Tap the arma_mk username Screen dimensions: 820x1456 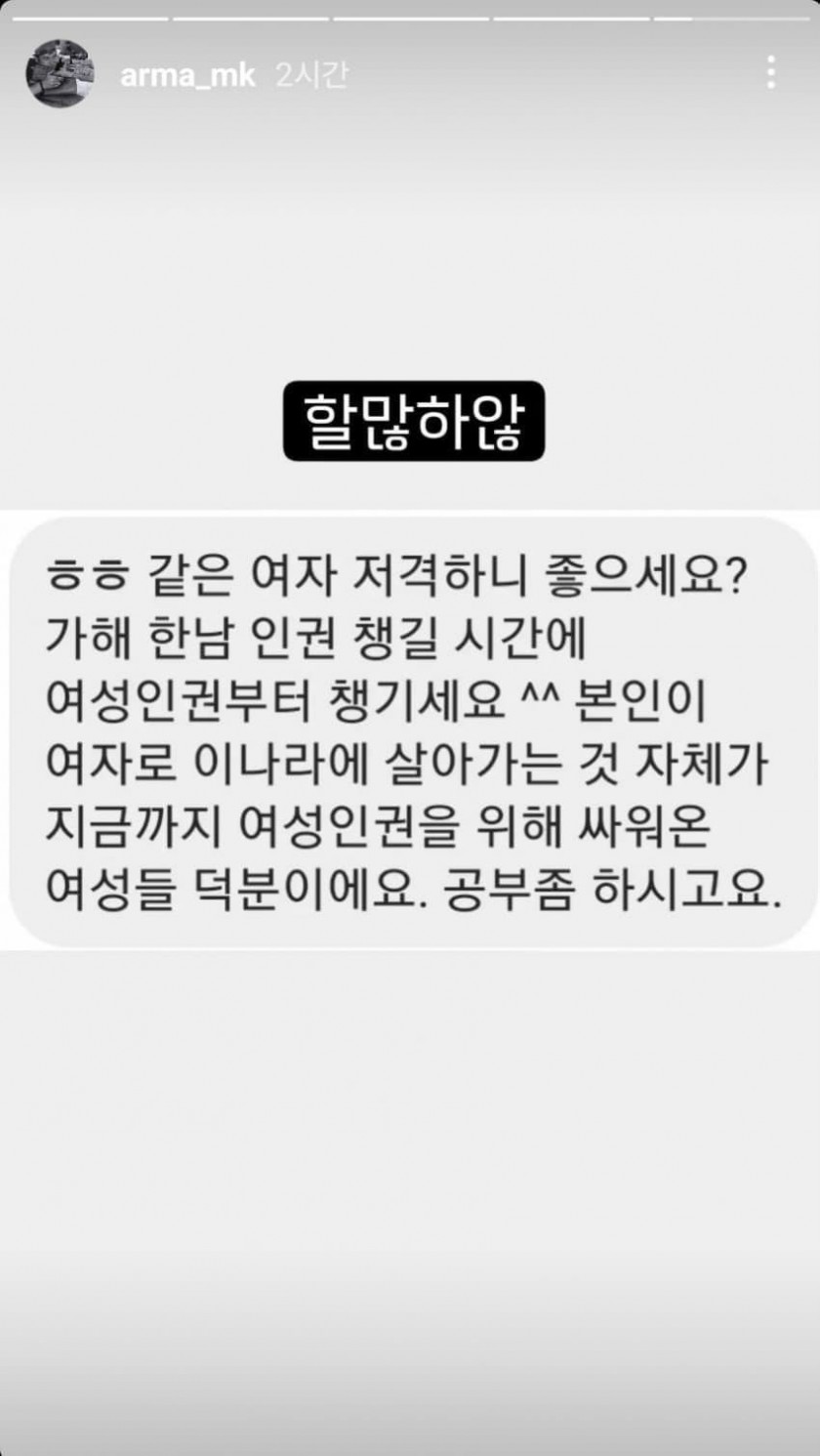[187, 75]
